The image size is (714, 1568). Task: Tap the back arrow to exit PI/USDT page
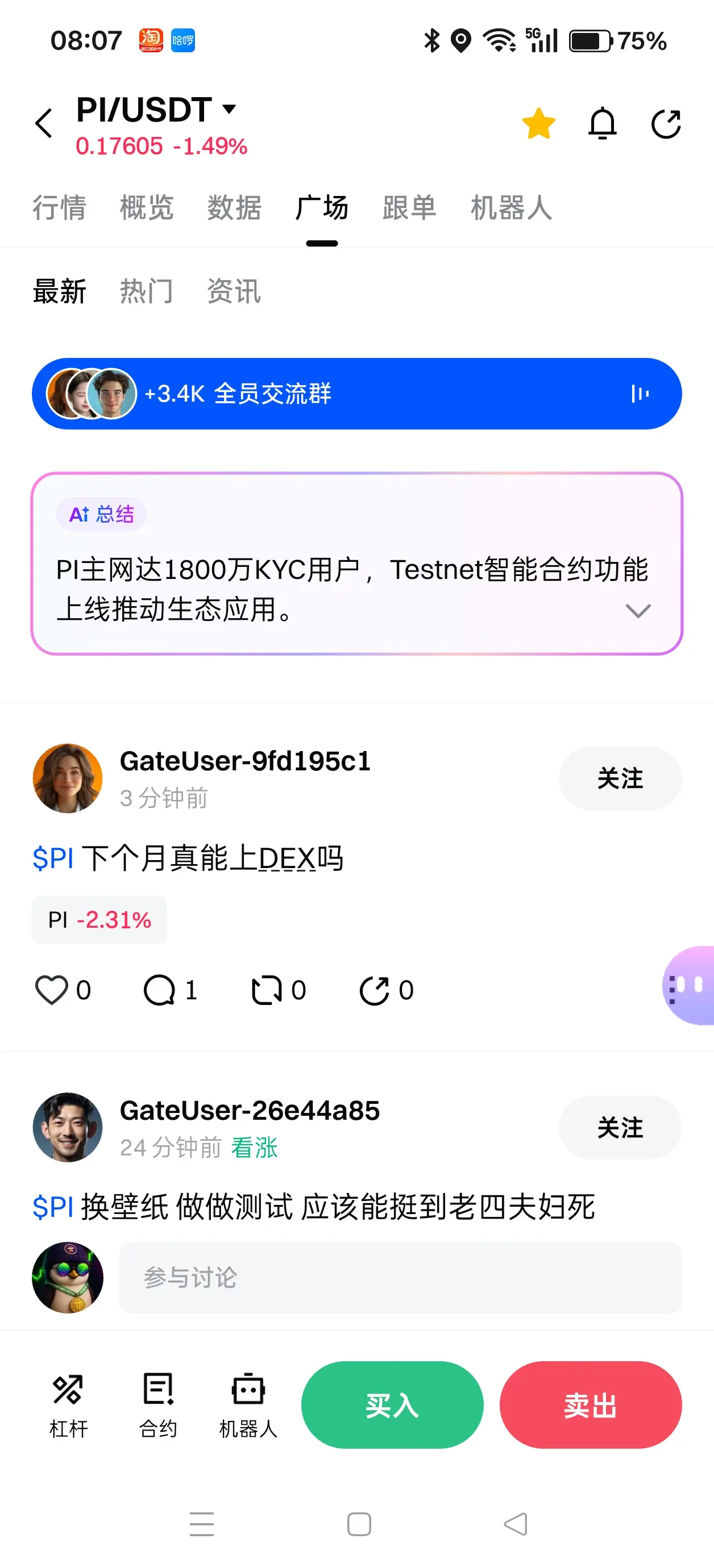coord(43,123)
